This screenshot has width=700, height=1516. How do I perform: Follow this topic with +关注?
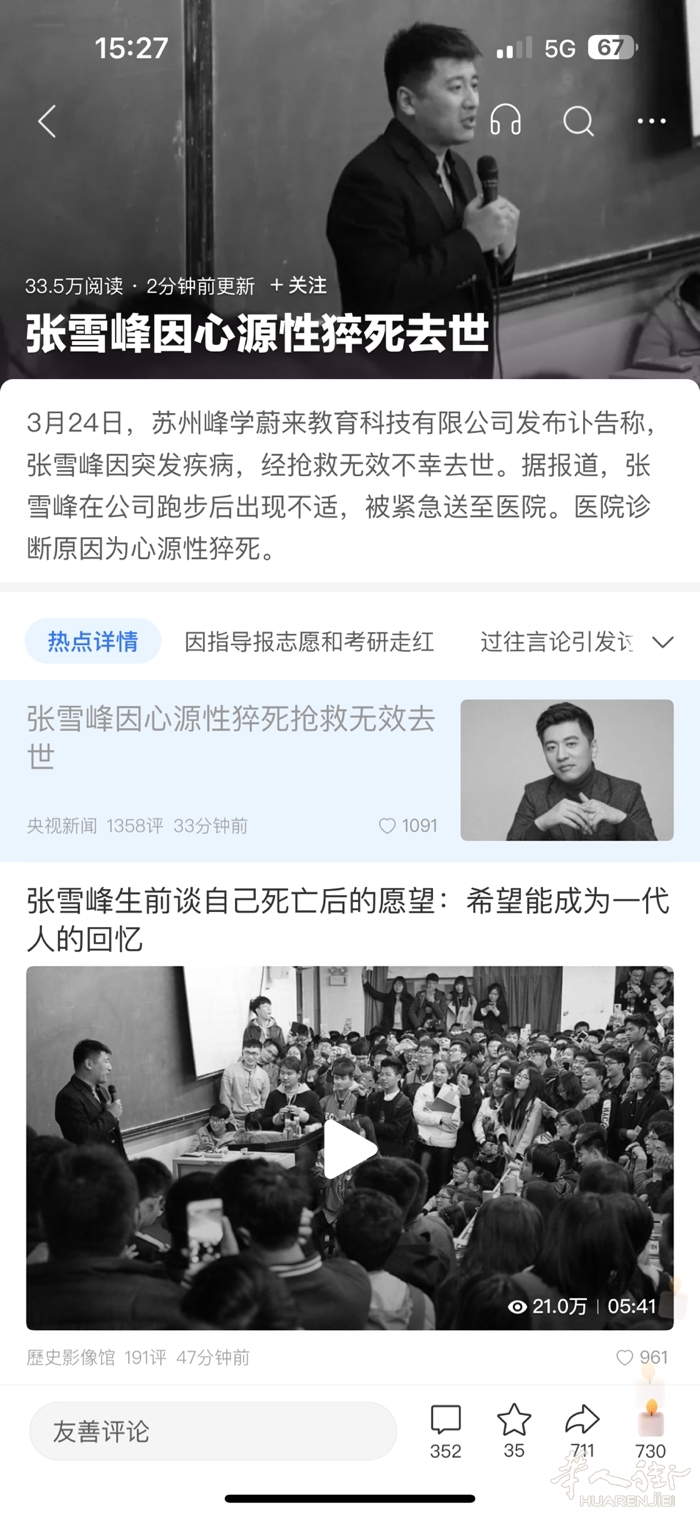coord(298,286)
